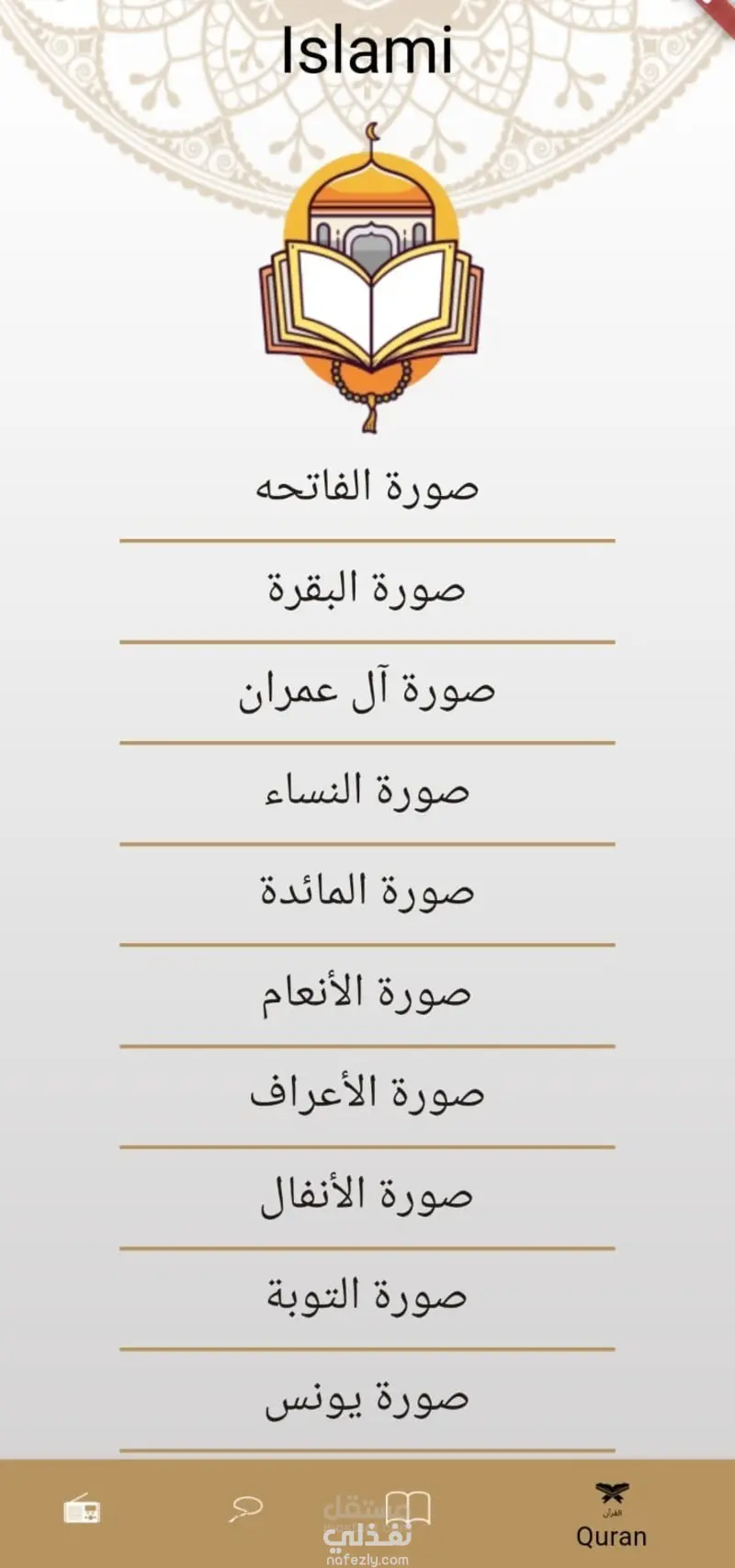Open سورة يونس

tap(367, 1397)
